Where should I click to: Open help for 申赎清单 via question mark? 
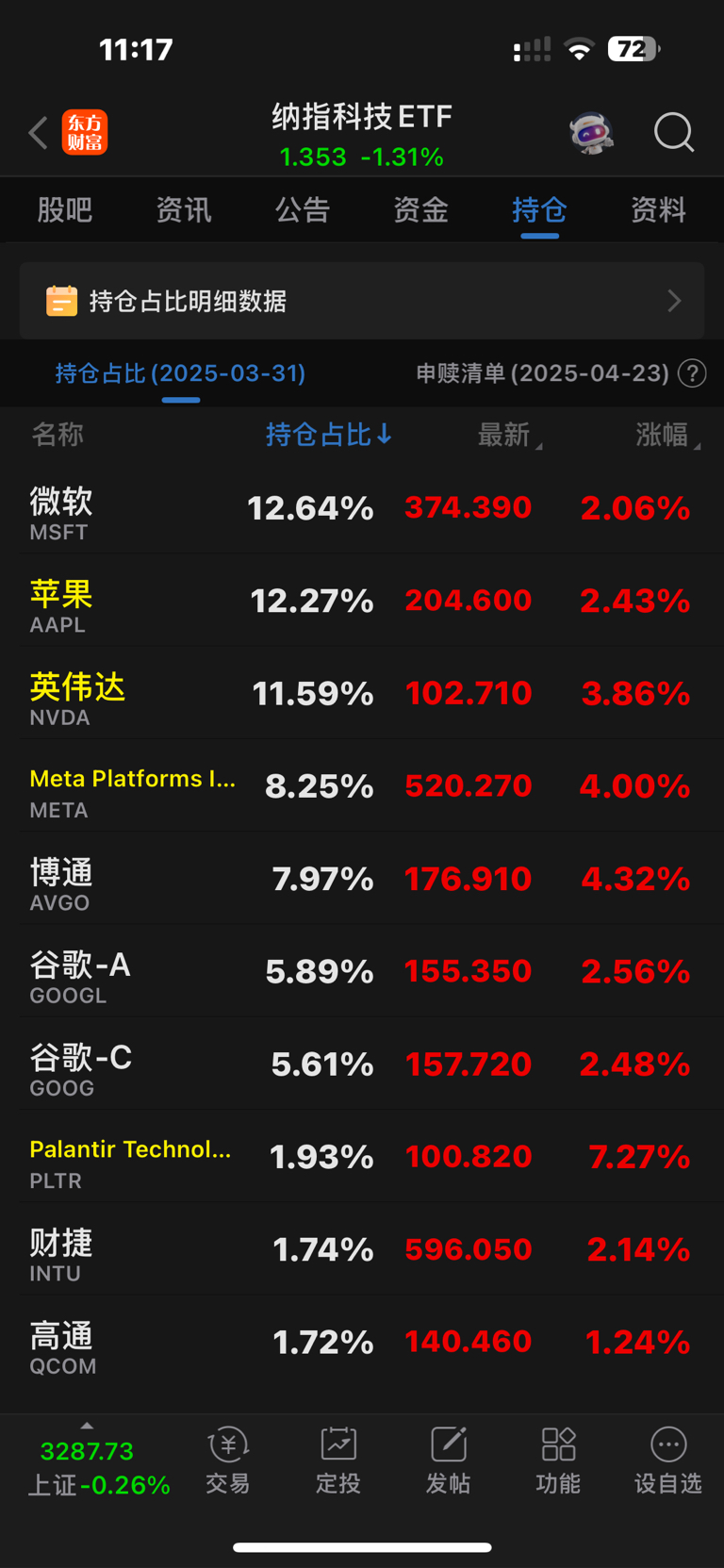[x=692, y=373]
